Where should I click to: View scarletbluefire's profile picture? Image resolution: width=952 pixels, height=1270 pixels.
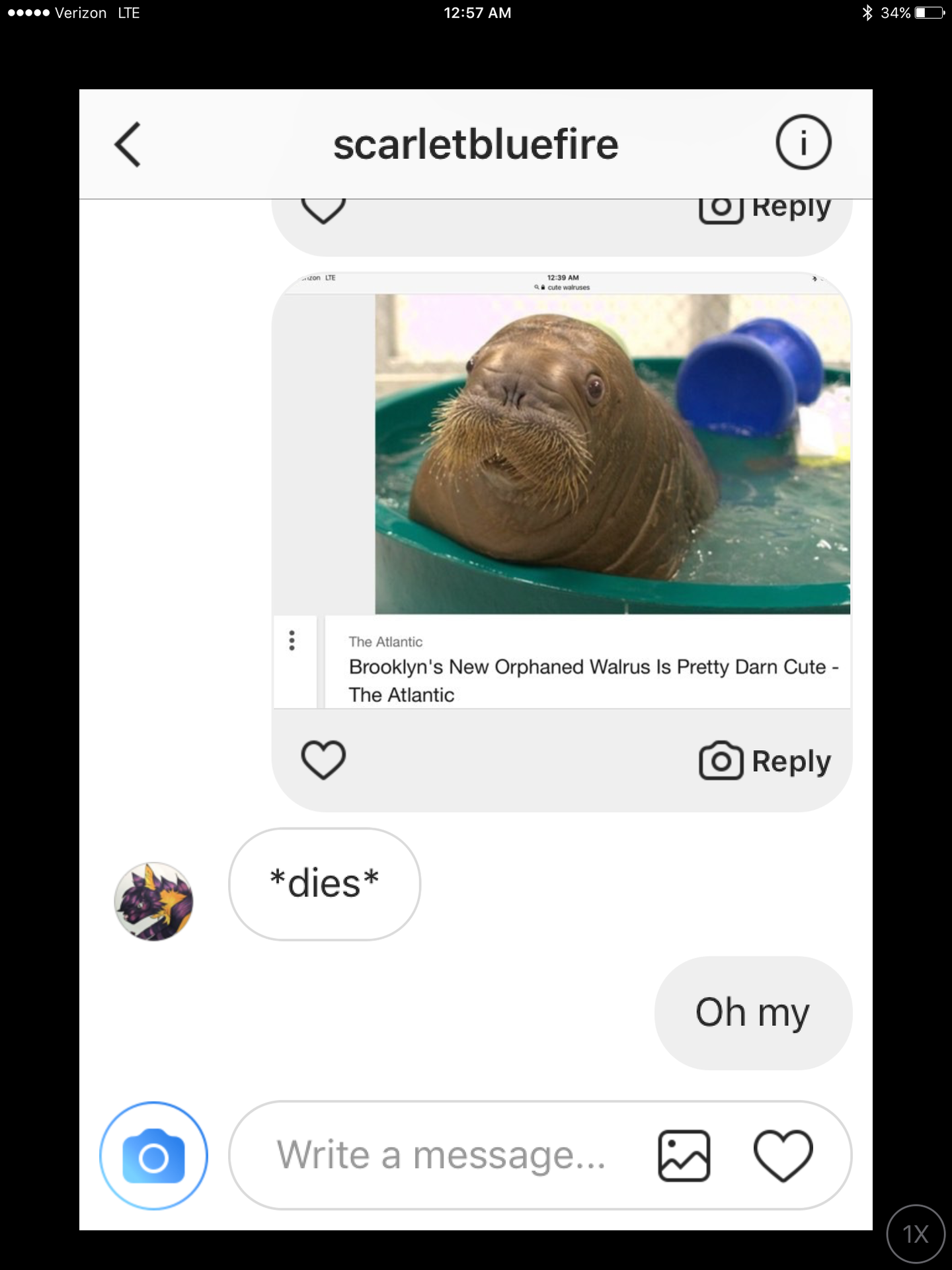[153, 901]
